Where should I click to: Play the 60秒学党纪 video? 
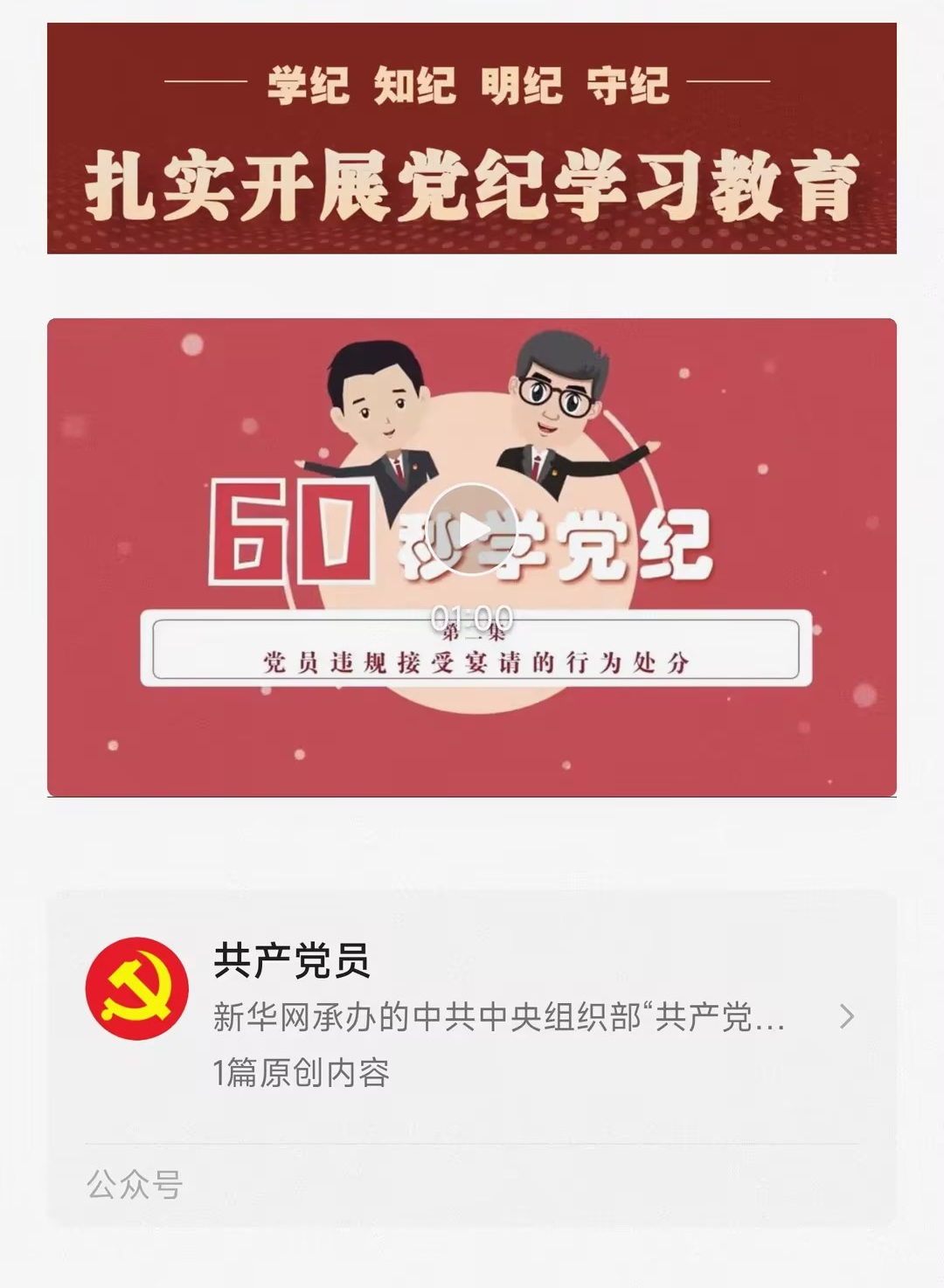tap(472, 530)
